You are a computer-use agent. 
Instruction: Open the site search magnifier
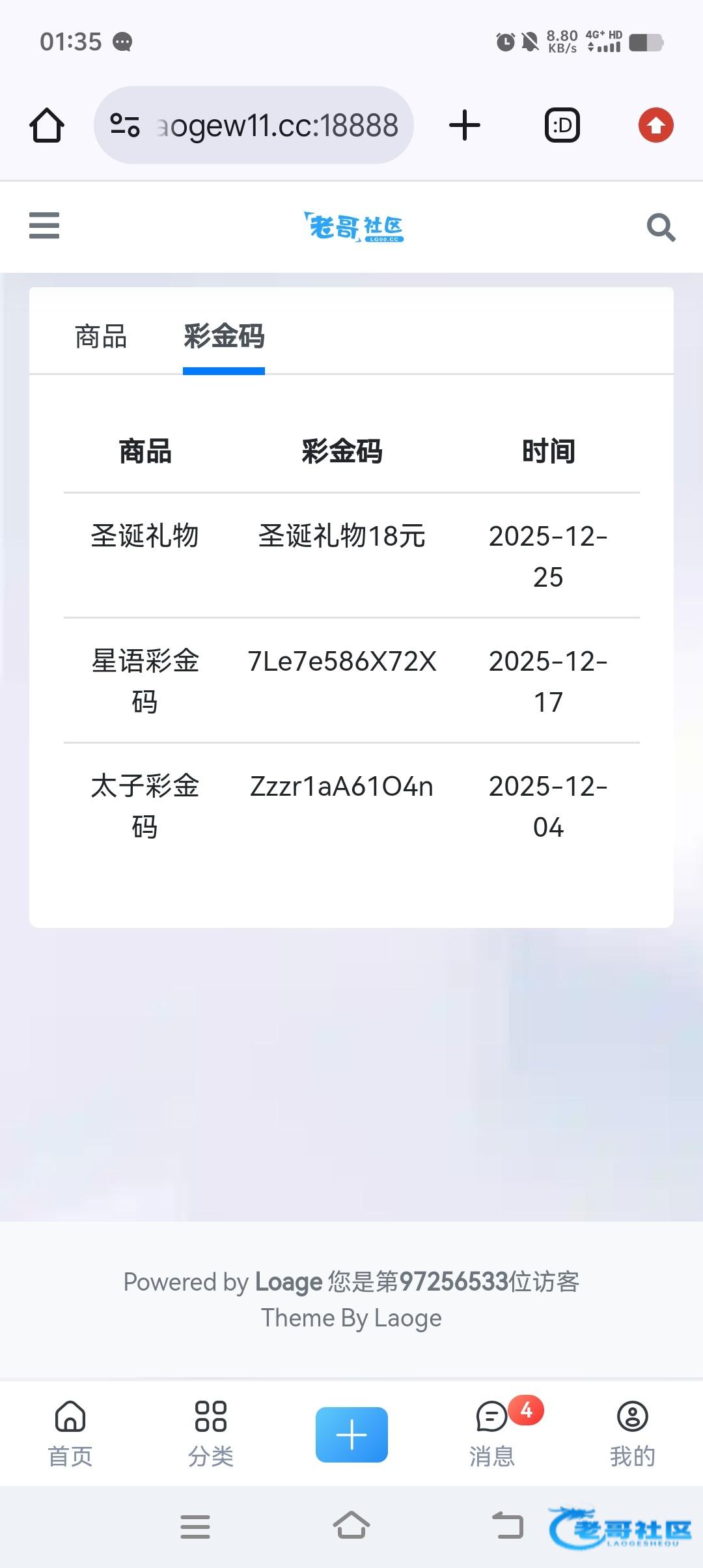pos(661,227)
